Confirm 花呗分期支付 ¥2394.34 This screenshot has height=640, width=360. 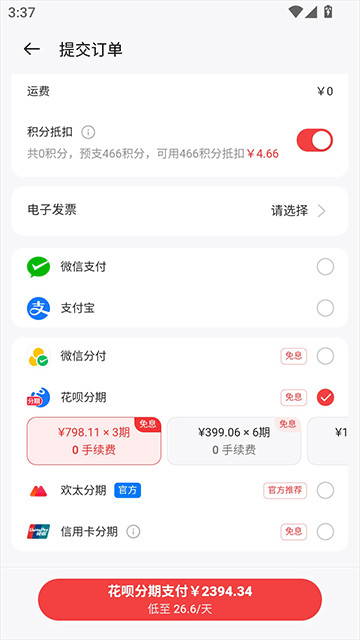(180, 599)
